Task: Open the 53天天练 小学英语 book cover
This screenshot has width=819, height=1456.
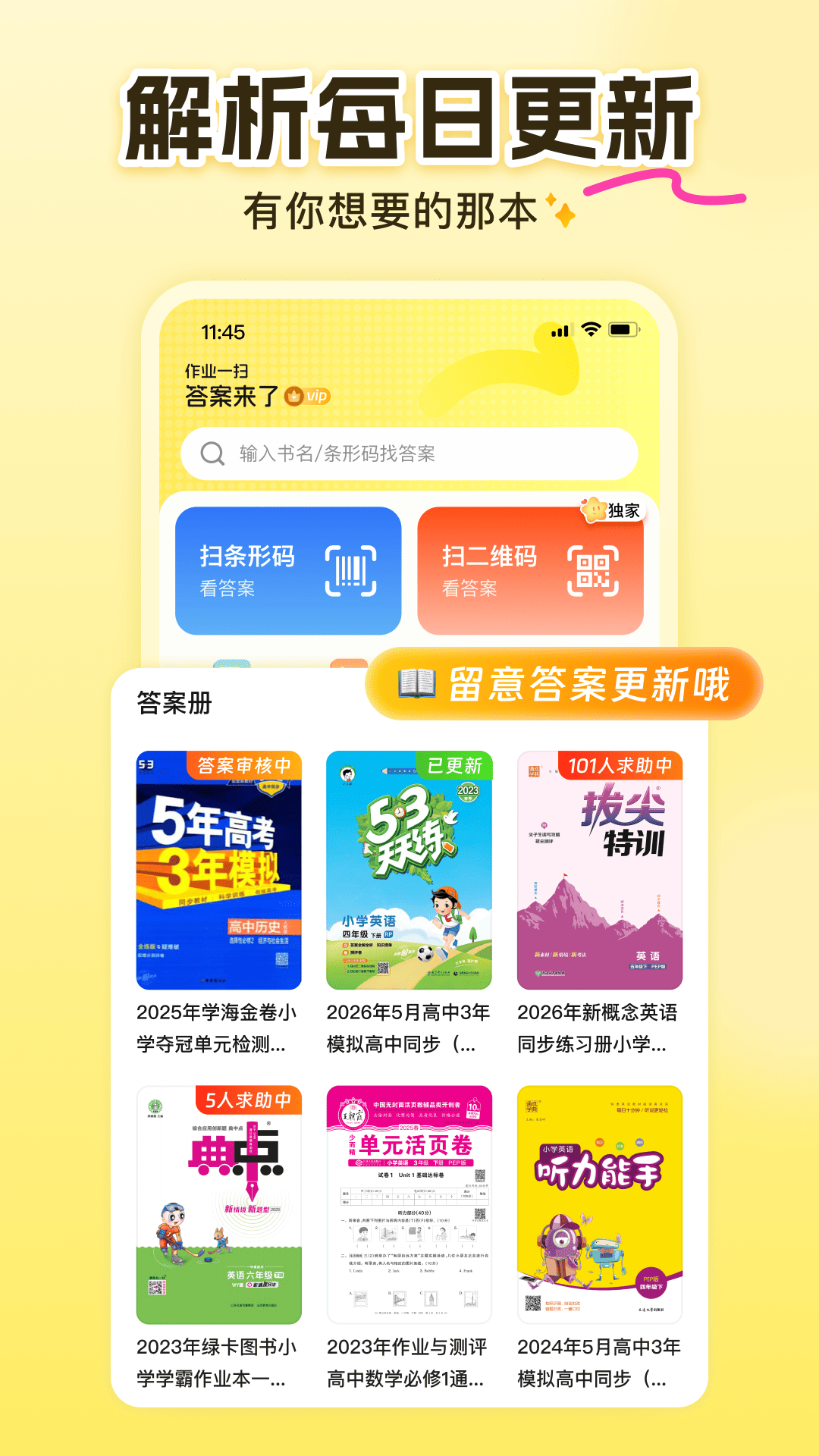Action: click(x=409, y=872)
